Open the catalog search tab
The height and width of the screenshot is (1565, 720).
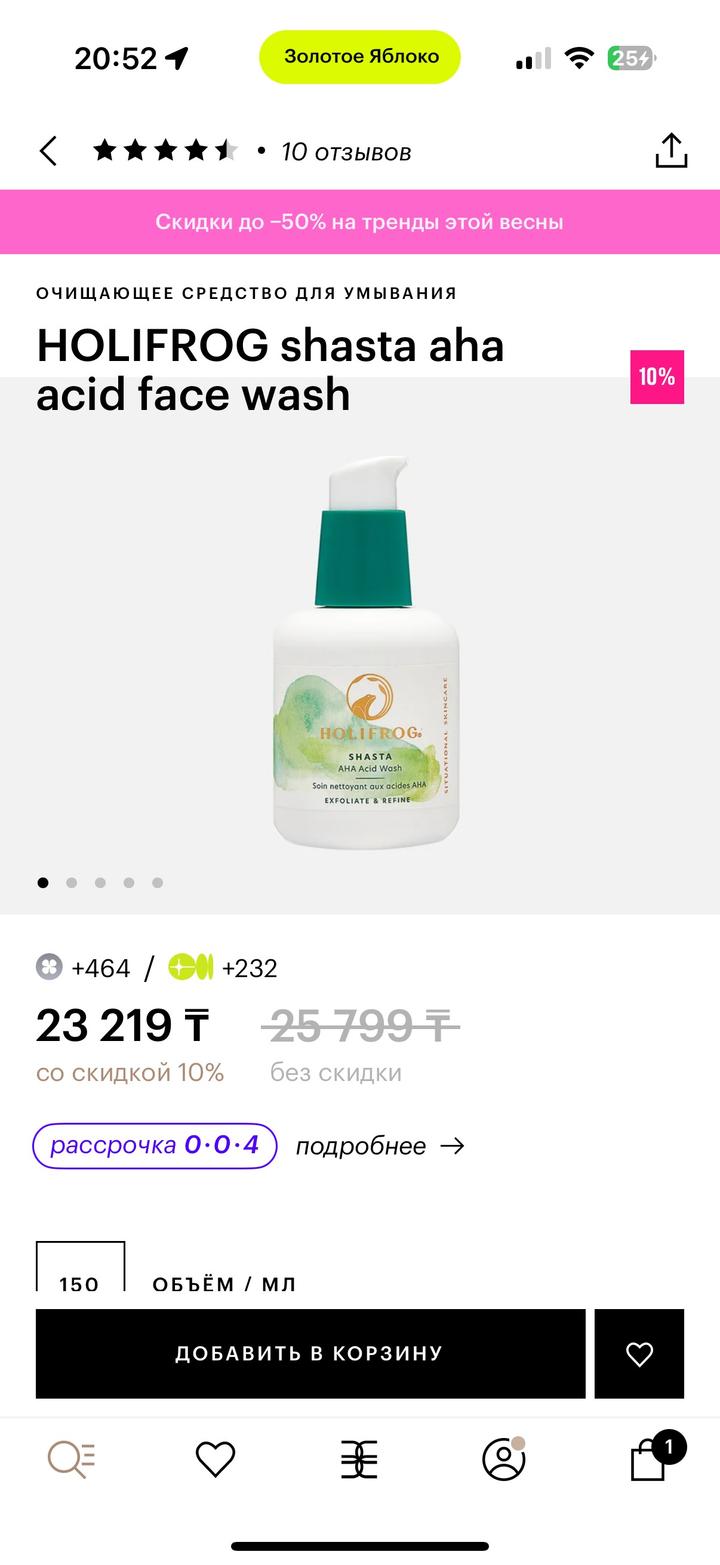click(72, 1459)
